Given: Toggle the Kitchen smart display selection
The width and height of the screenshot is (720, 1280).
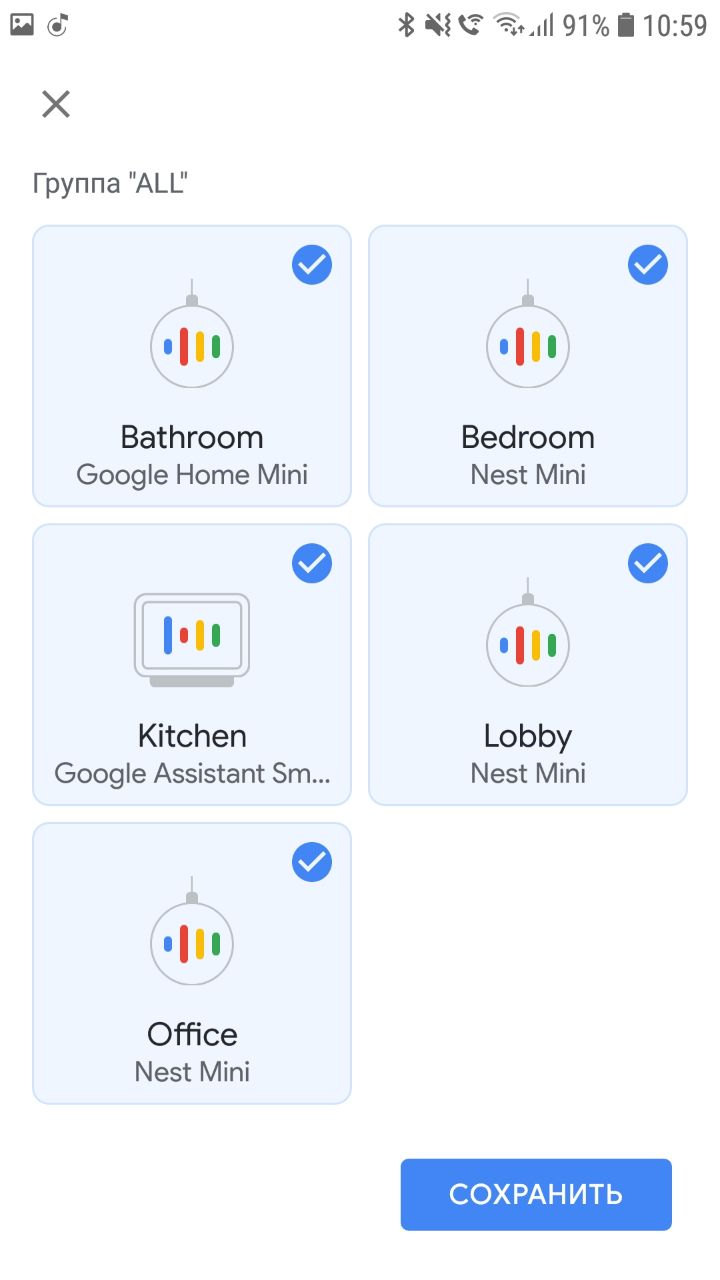Looking at the screenshot, I should tap(192, 664).
